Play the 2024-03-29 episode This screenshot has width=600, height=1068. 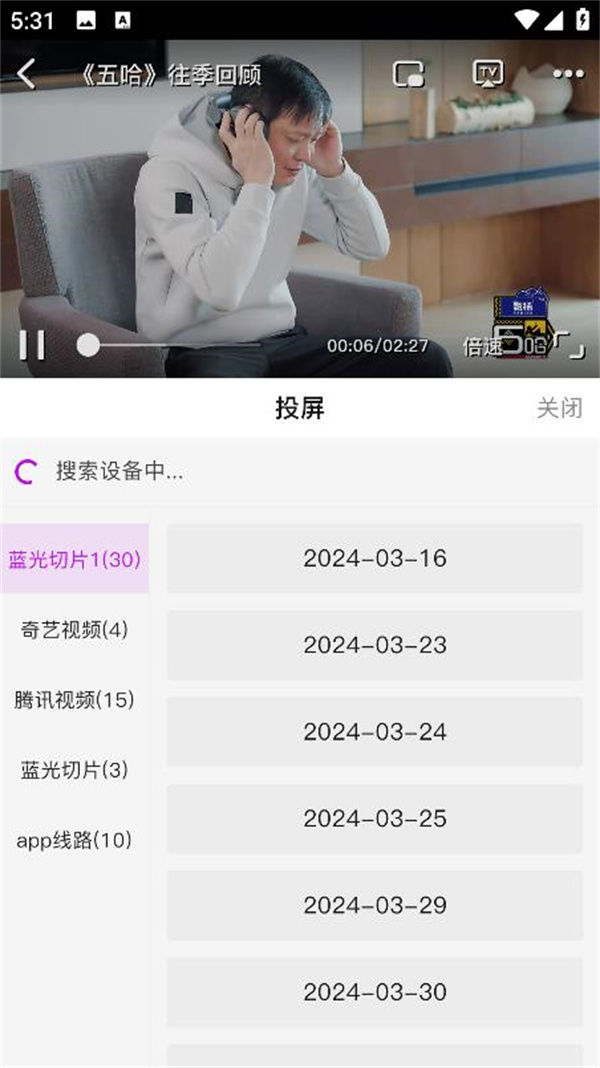[x=375, y=905]
